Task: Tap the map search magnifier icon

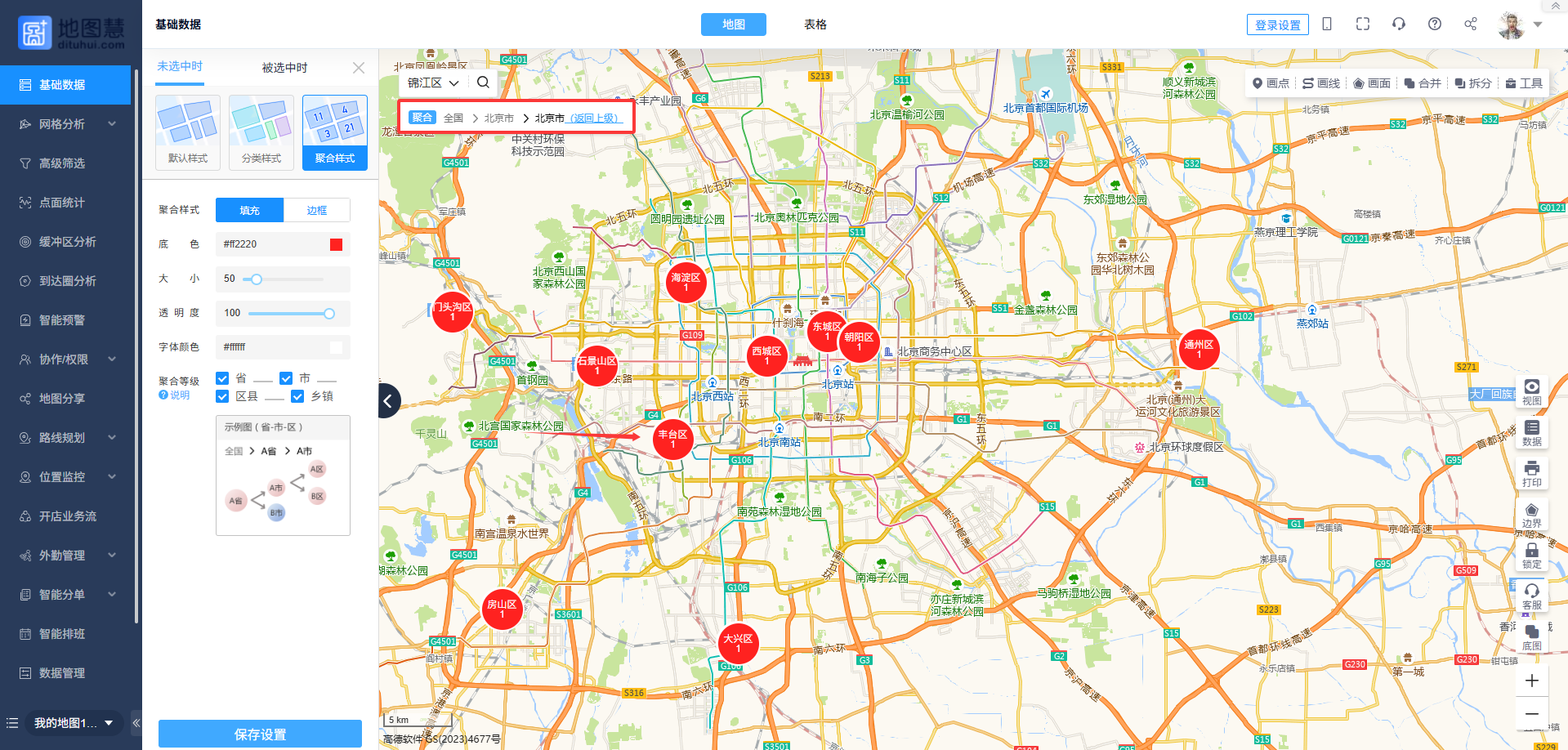Action: click(x=483, y=83)
